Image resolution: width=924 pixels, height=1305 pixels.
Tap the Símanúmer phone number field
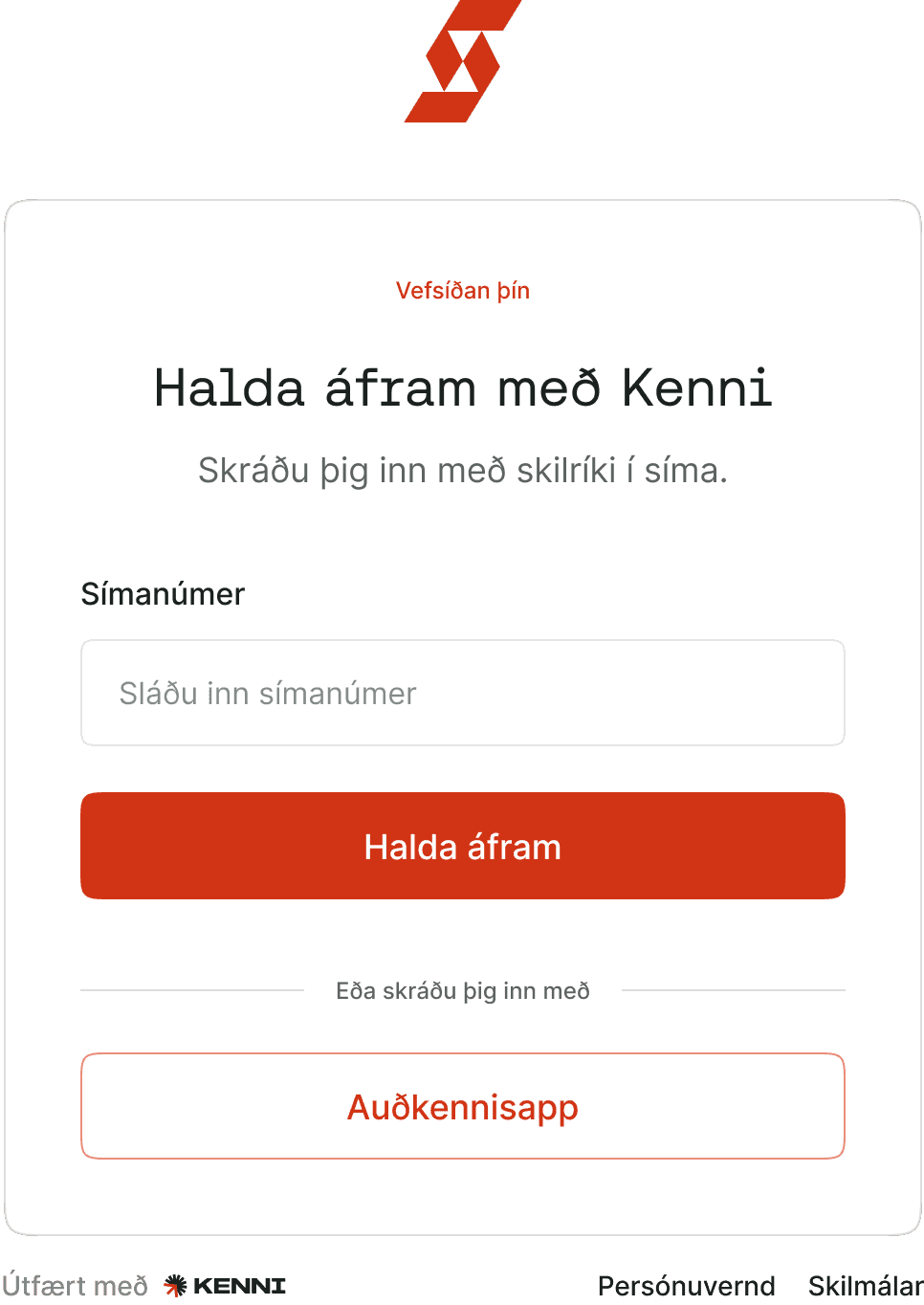pos(462,693)
